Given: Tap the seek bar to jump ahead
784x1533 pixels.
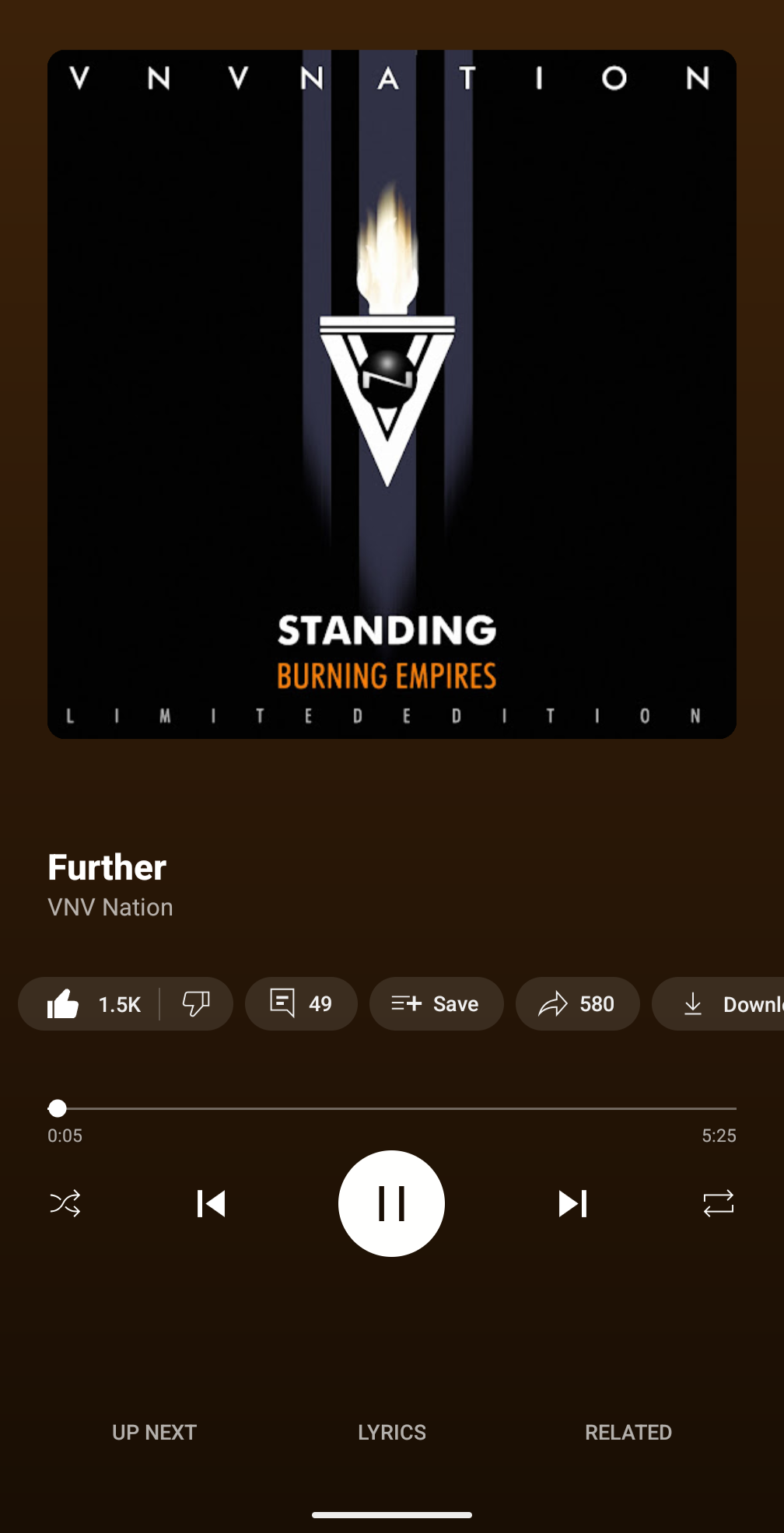Looking at the screenshot, I should coord(392,1108).
